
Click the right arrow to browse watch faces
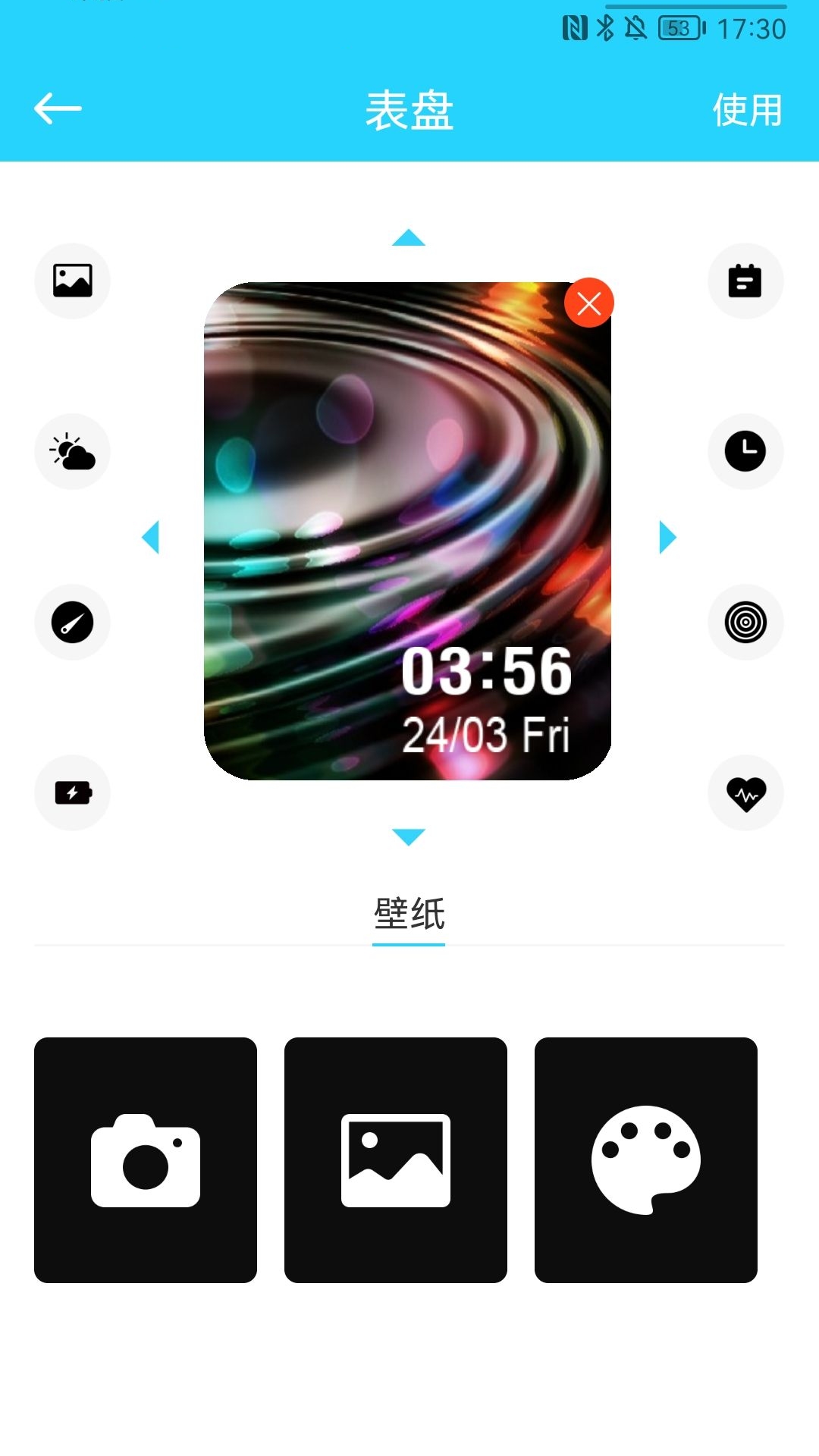(666, 537)
